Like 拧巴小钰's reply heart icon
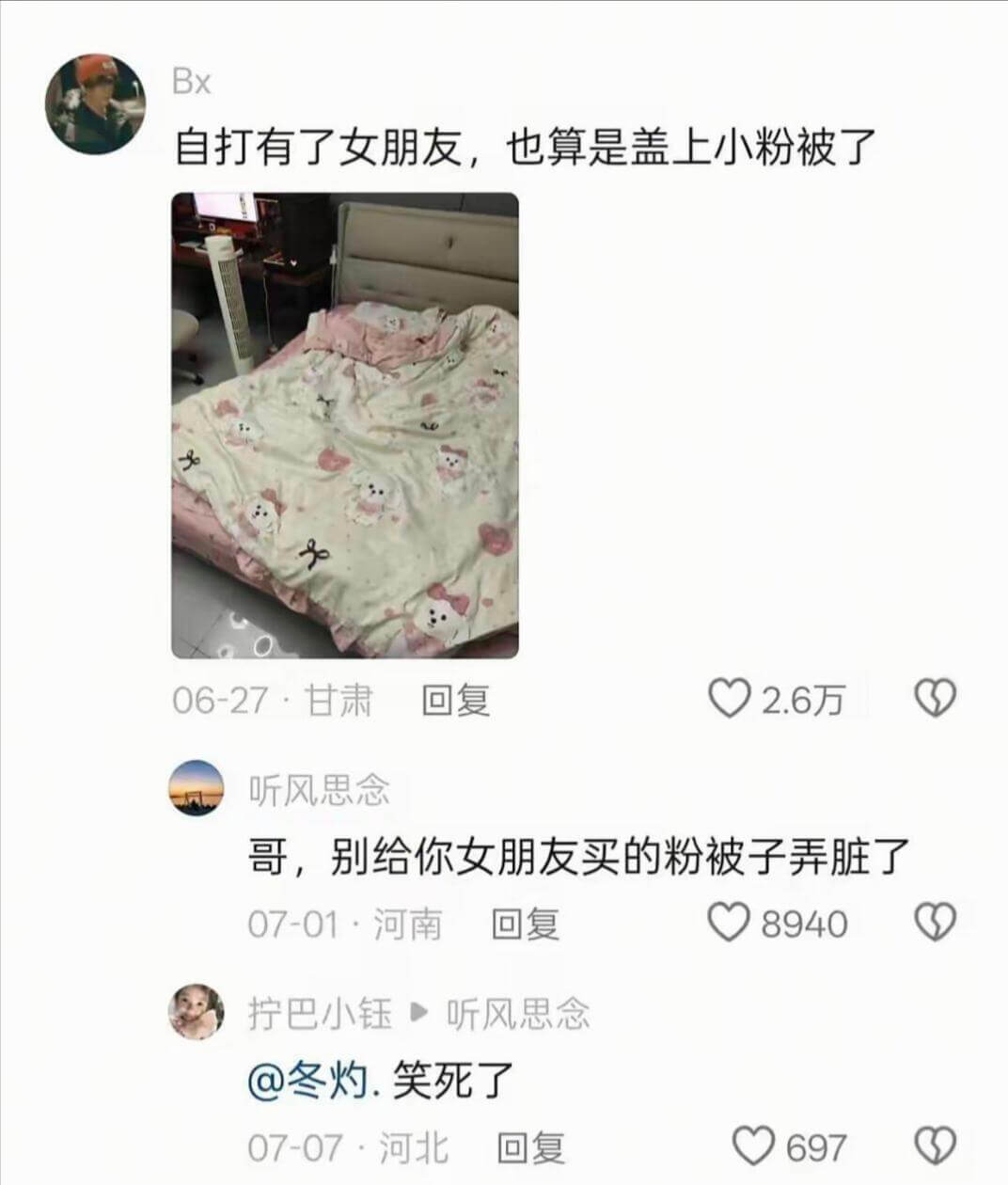The height and width of the screenshot is (1185, 1008). click(752, 1145)
